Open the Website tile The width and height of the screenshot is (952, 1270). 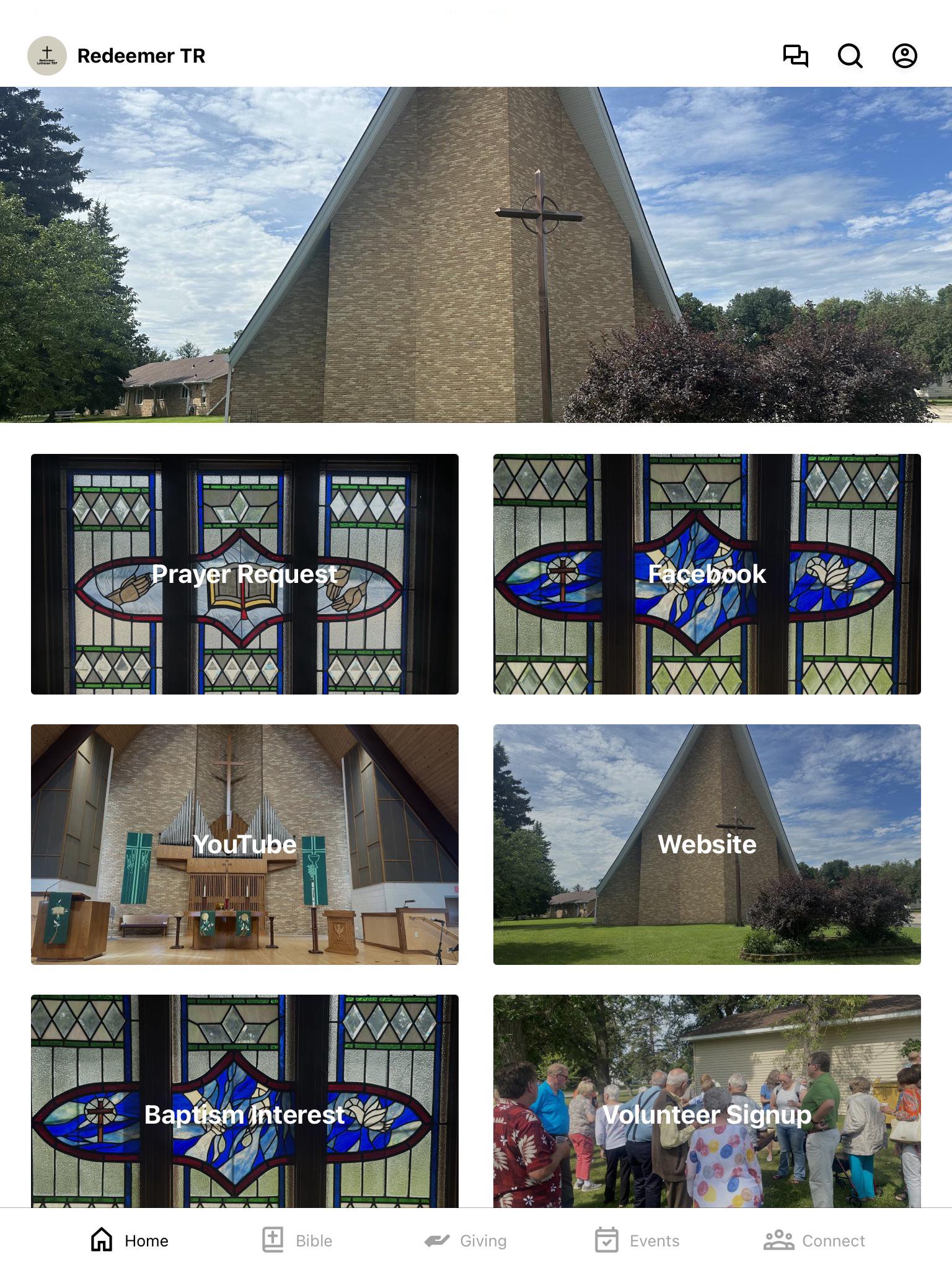click(x=707, y=844)
